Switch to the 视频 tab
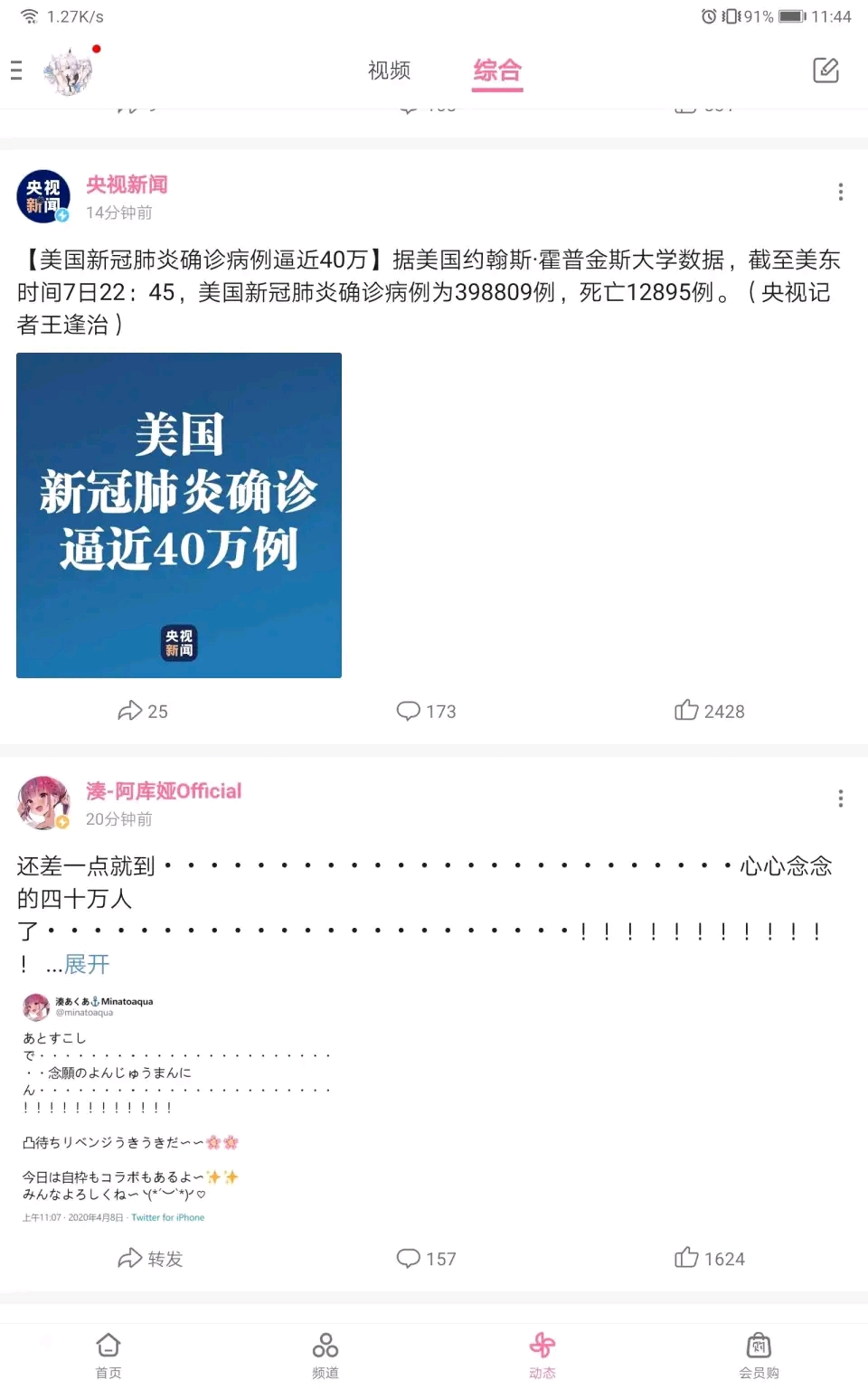Screen dimensions: 868x1389 [x=389, y=70]
